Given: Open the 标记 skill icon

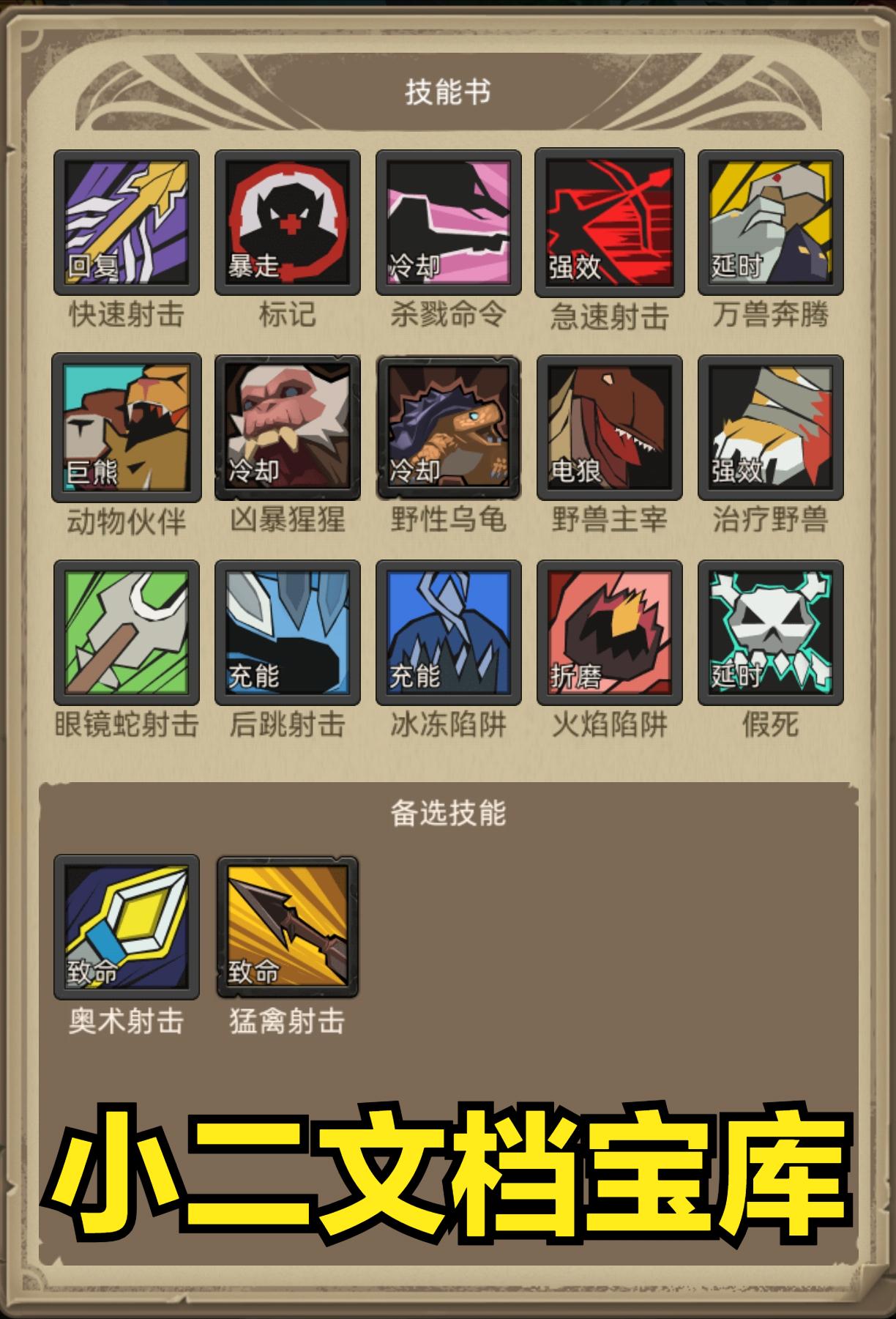Looking at the screenshot, I should point(287,223).
